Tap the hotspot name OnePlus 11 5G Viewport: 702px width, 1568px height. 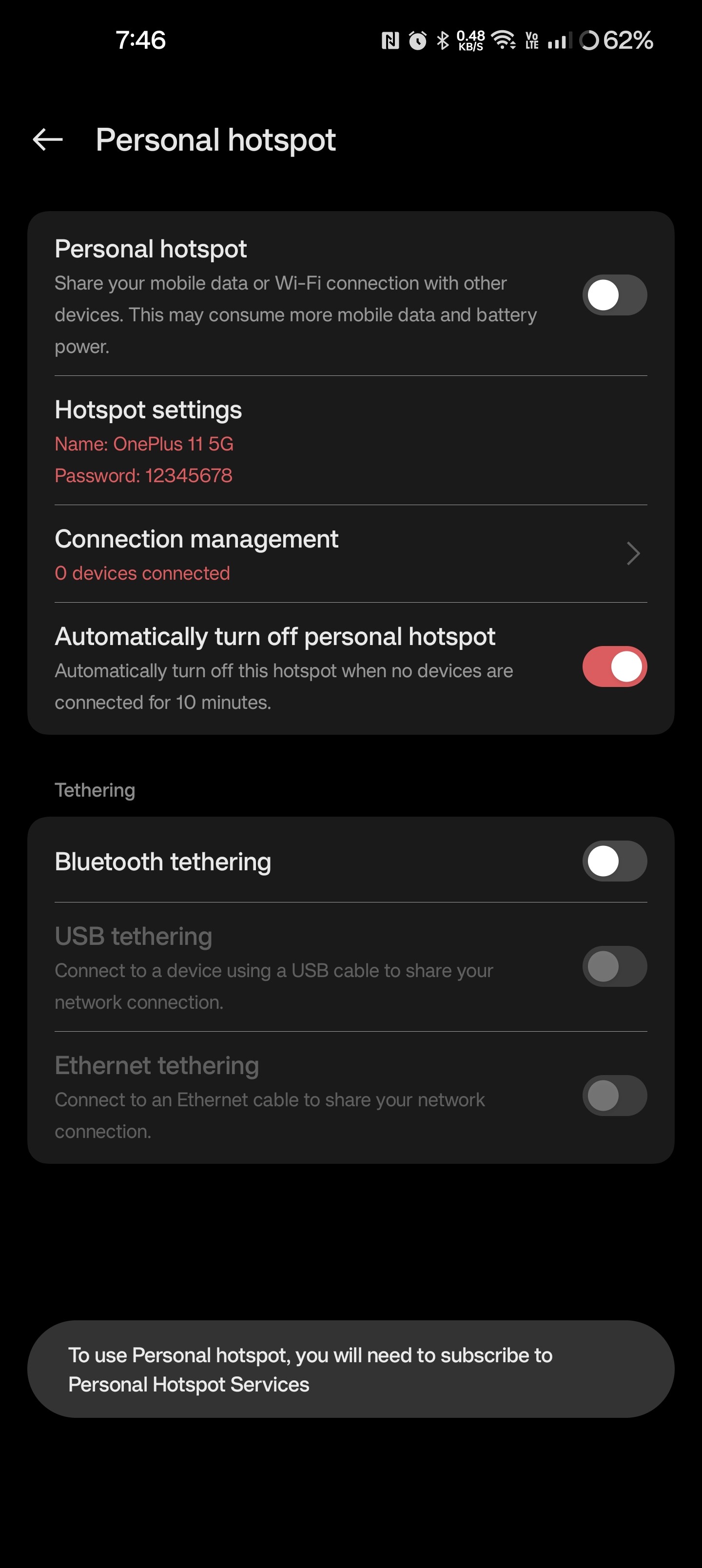(x=144, y=444)
